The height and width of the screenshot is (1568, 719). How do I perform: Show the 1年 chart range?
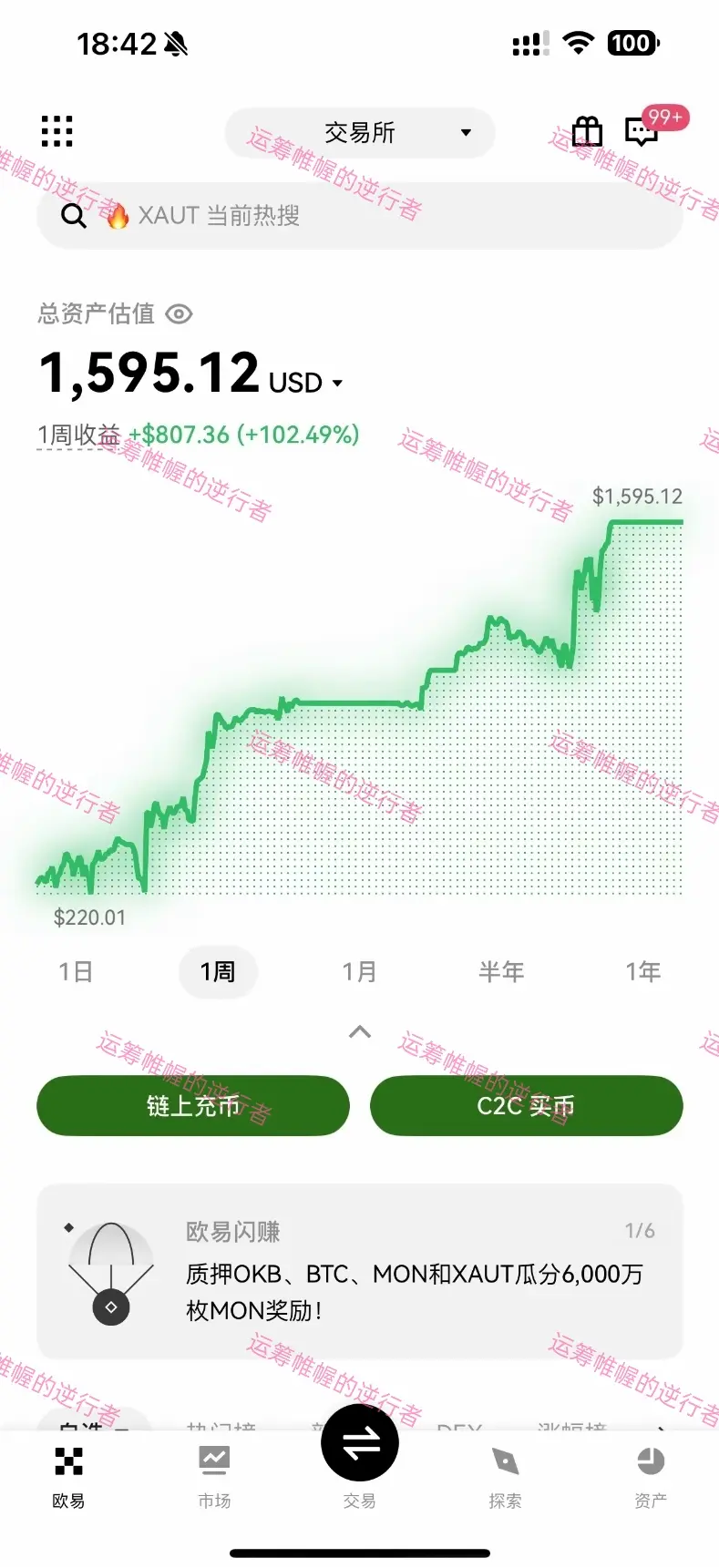[x=642, y=972]
